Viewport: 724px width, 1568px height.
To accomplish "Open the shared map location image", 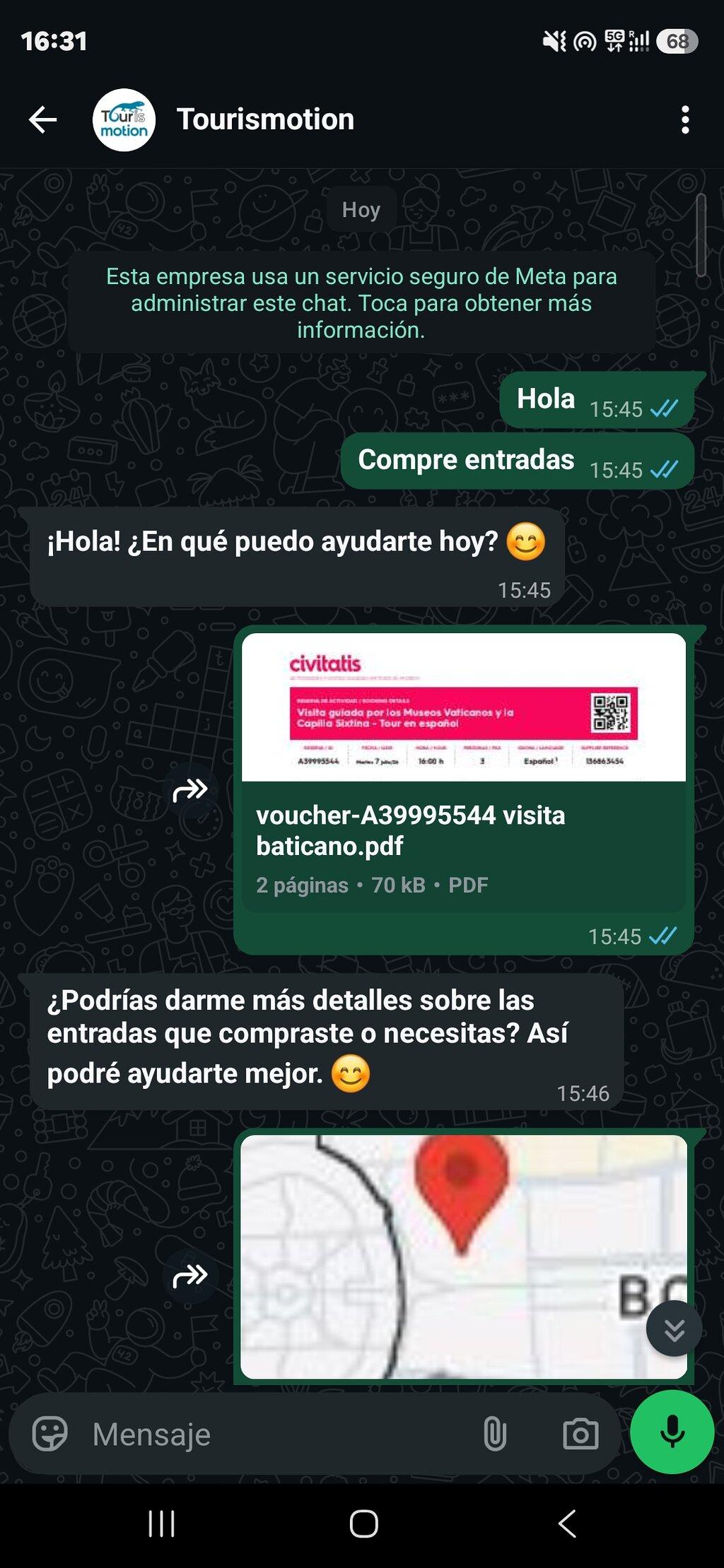I will tap(464, 1256).
